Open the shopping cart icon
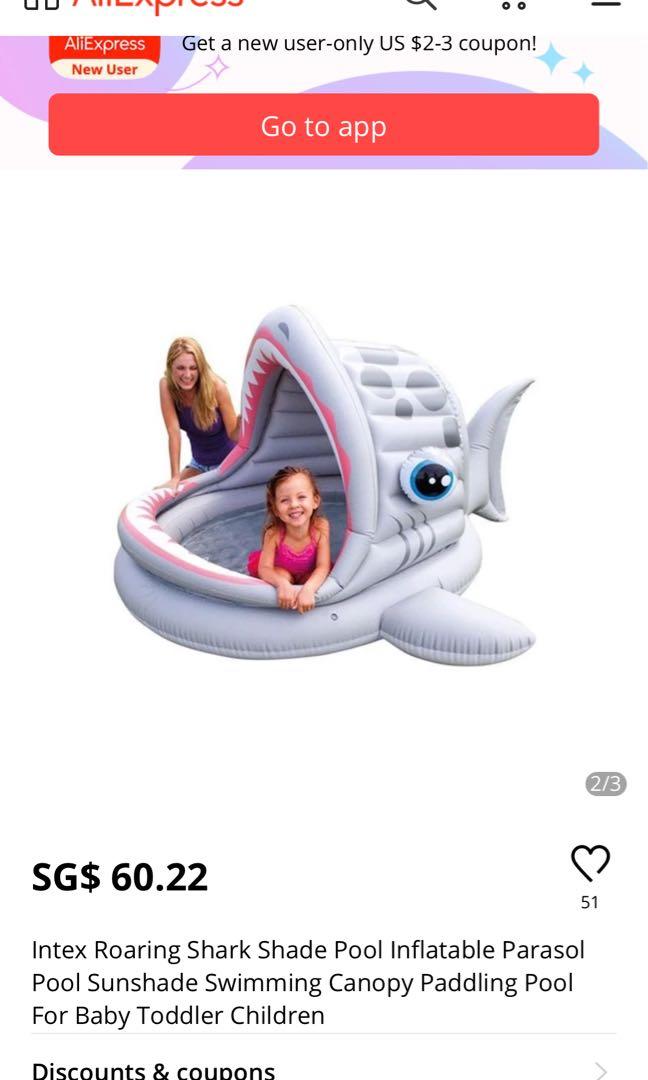This screenshot has height=1080, width=648. tap(513, 4)
